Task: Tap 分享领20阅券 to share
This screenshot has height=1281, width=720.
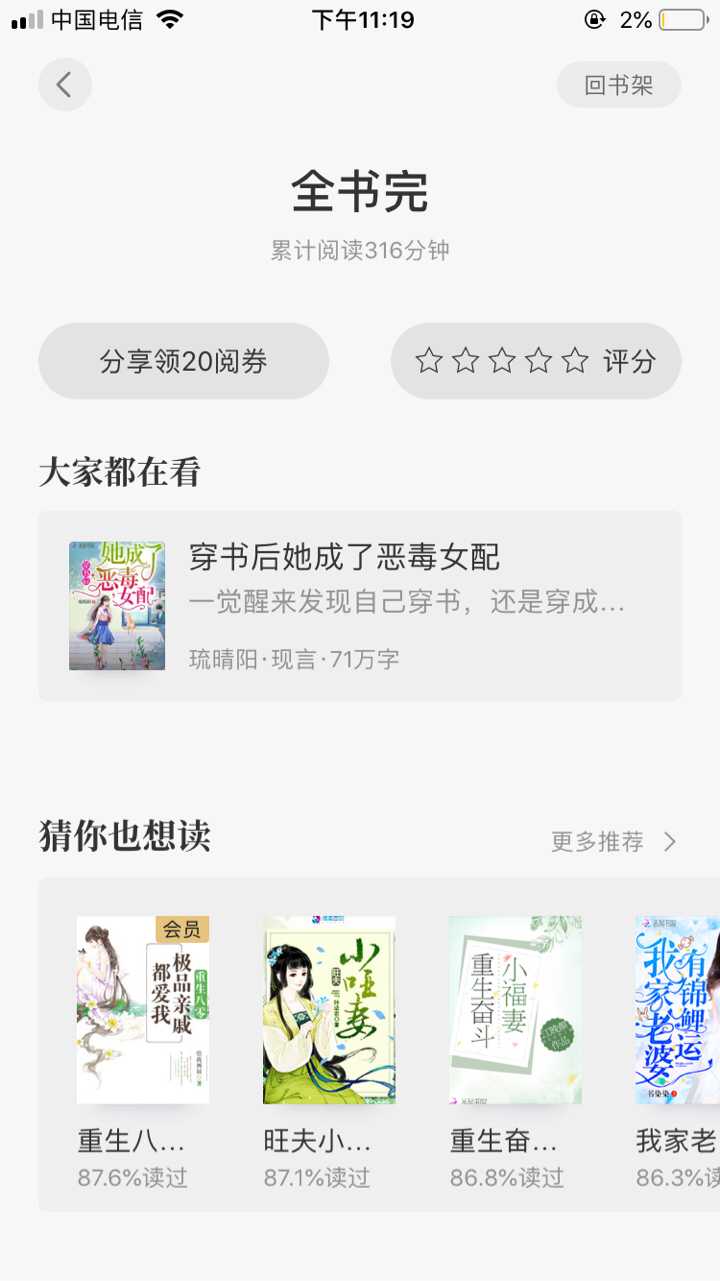Action: 184,361
